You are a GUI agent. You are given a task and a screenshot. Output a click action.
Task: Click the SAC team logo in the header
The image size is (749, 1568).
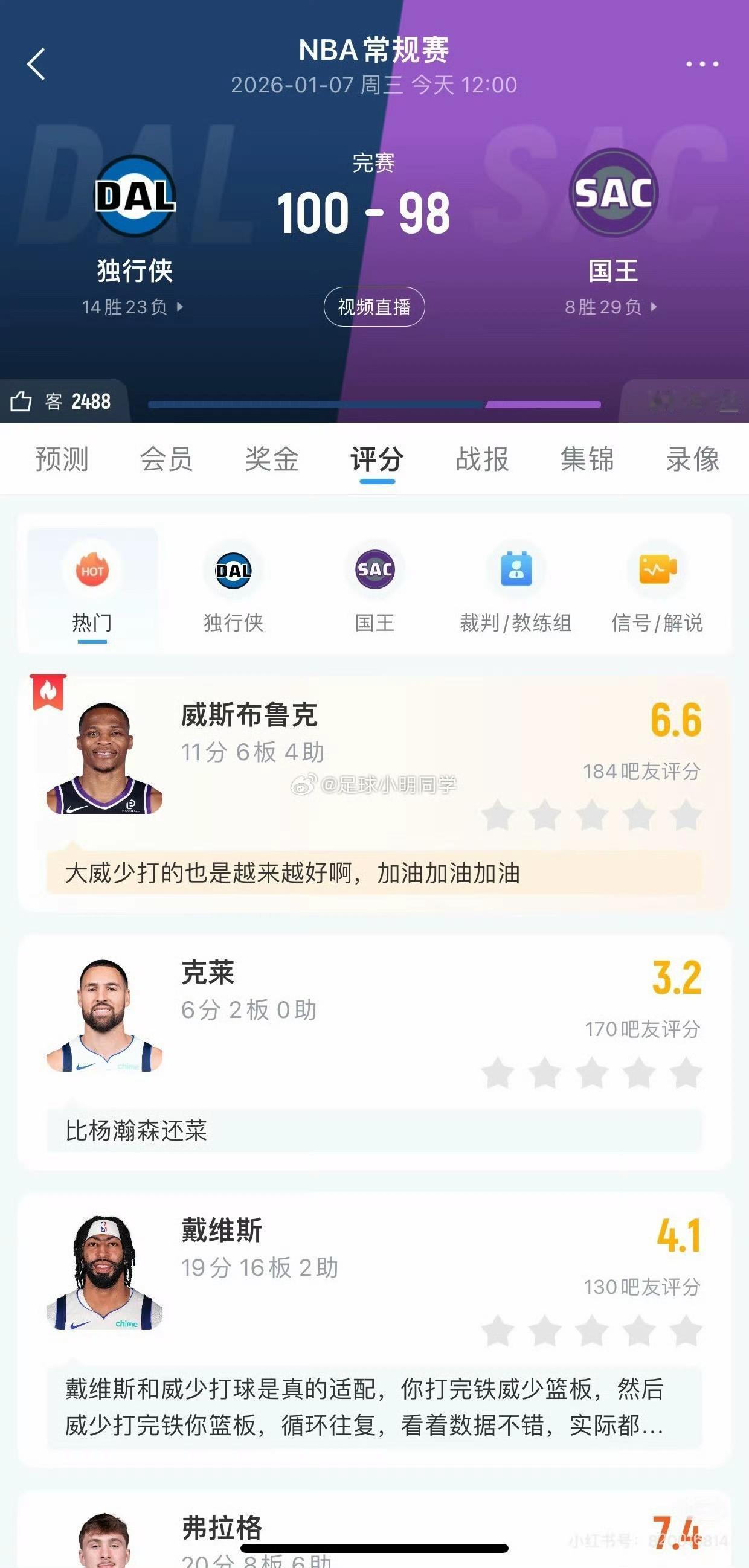point(612,194)
